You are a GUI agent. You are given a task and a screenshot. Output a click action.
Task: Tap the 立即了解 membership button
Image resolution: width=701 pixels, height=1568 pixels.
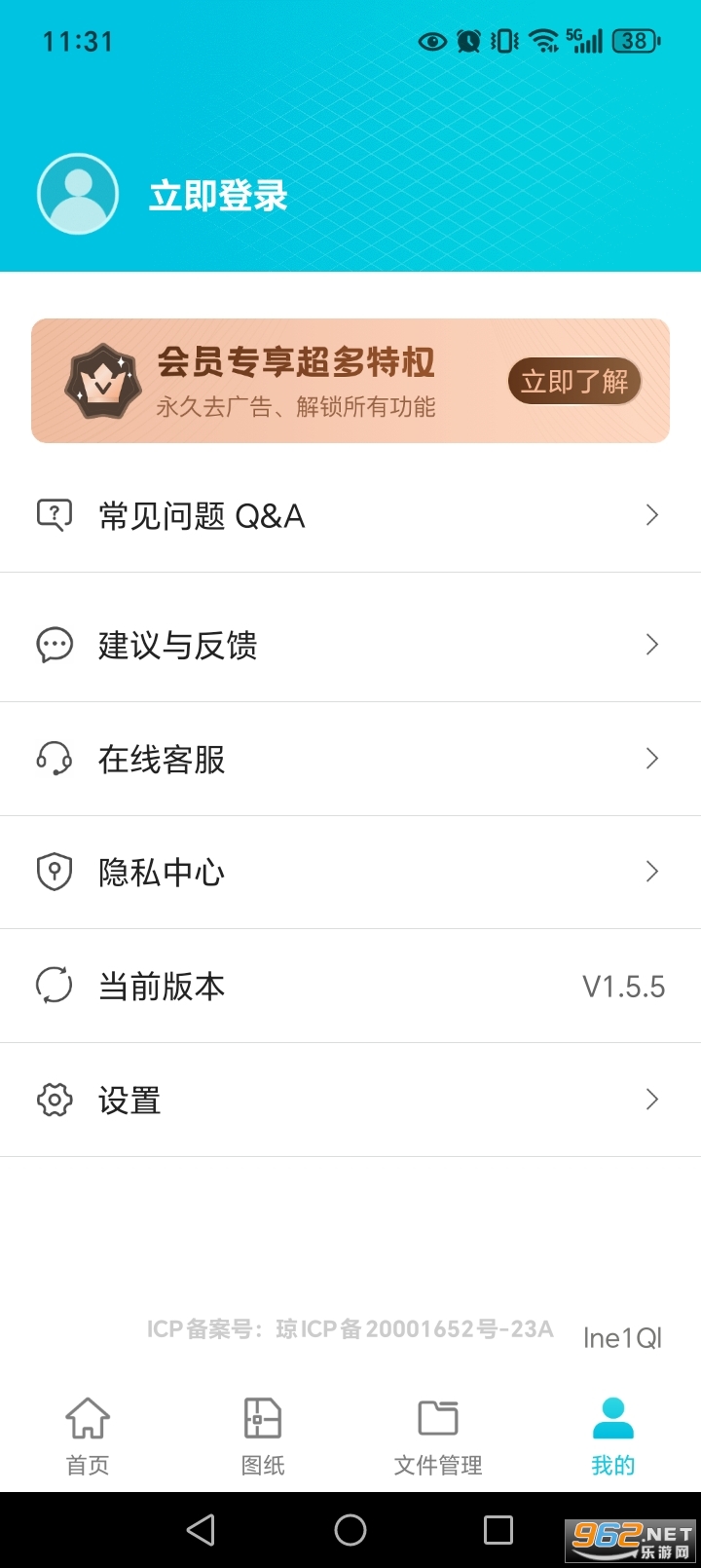point(574,381)
